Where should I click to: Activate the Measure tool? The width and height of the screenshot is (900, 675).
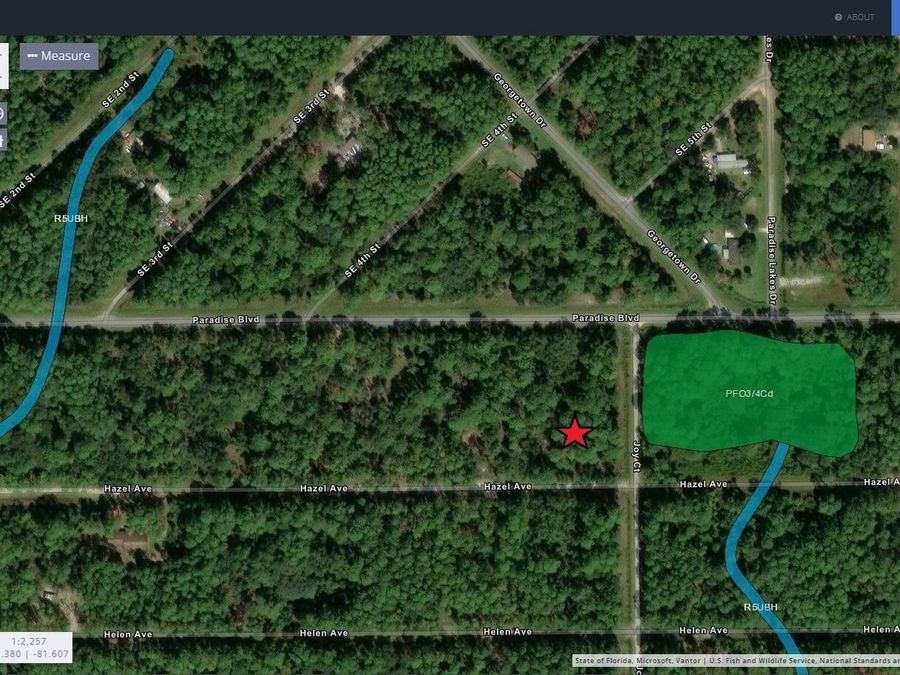tap(59, 56)
